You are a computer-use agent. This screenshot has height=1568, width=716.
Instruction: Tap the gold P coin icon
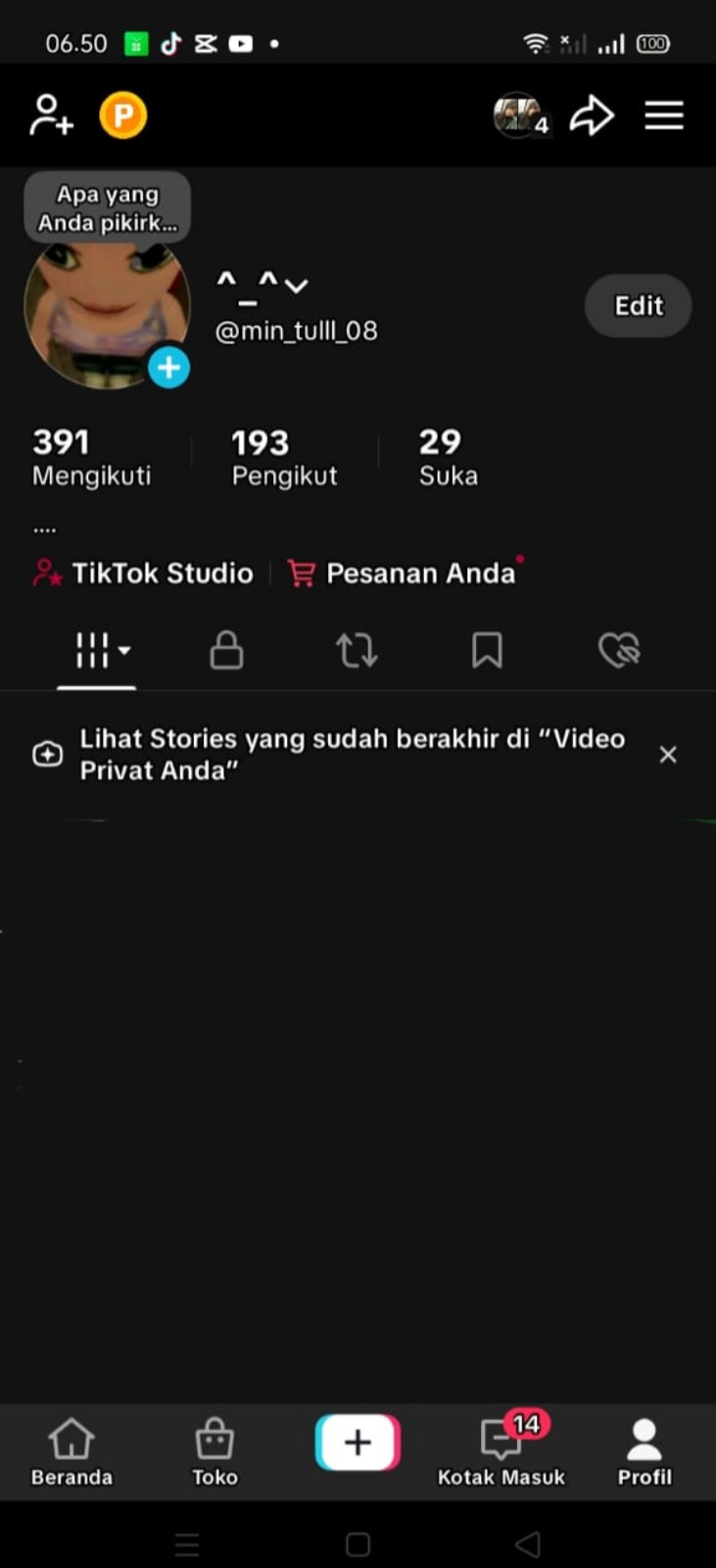click(123, 116)
